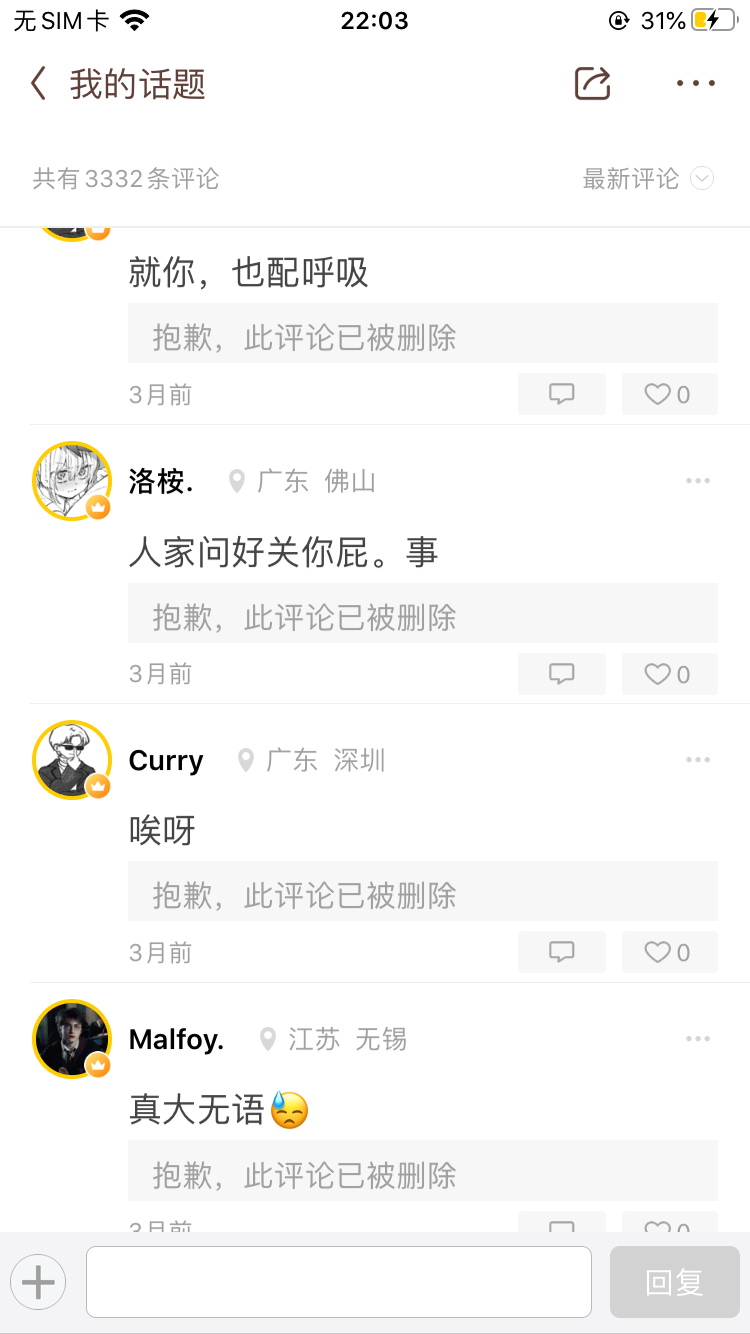Screen dimensions: 750x1334
Task: Reply to 洛桉.'s comment
Action: pos(562,674)
